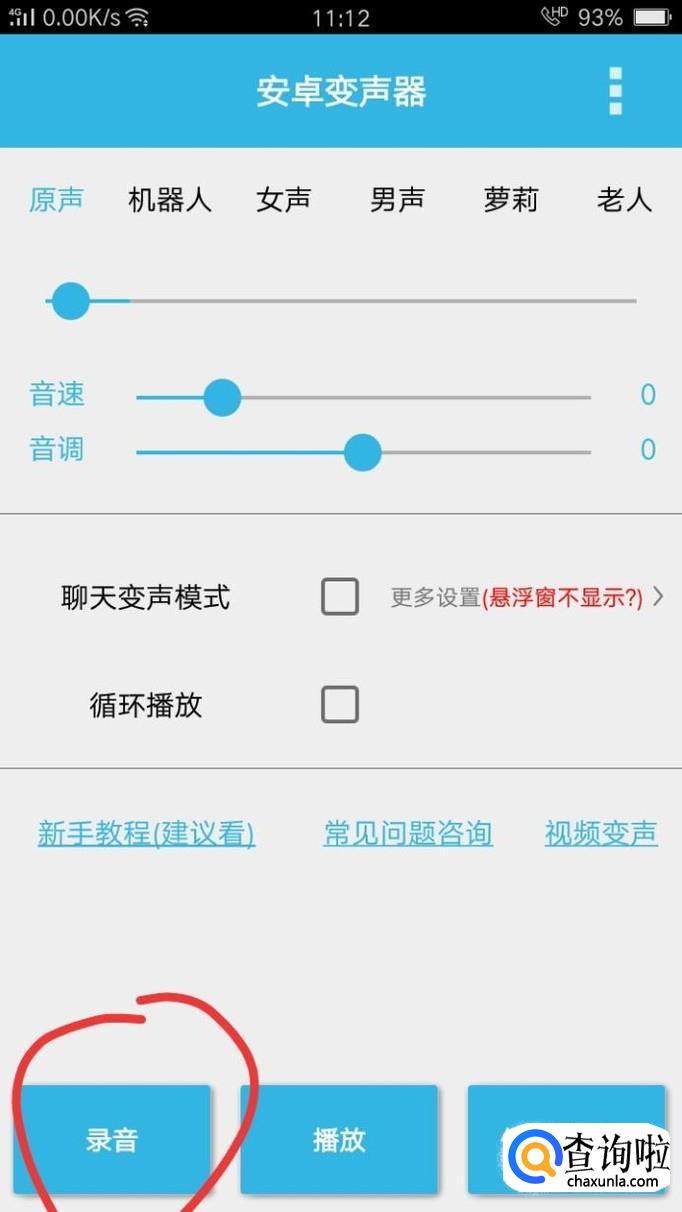The height and width of the screenshot is (1212, 682).
Task: Check the 循环播放 loop checkbox
Action: click(x=340, y=704)
